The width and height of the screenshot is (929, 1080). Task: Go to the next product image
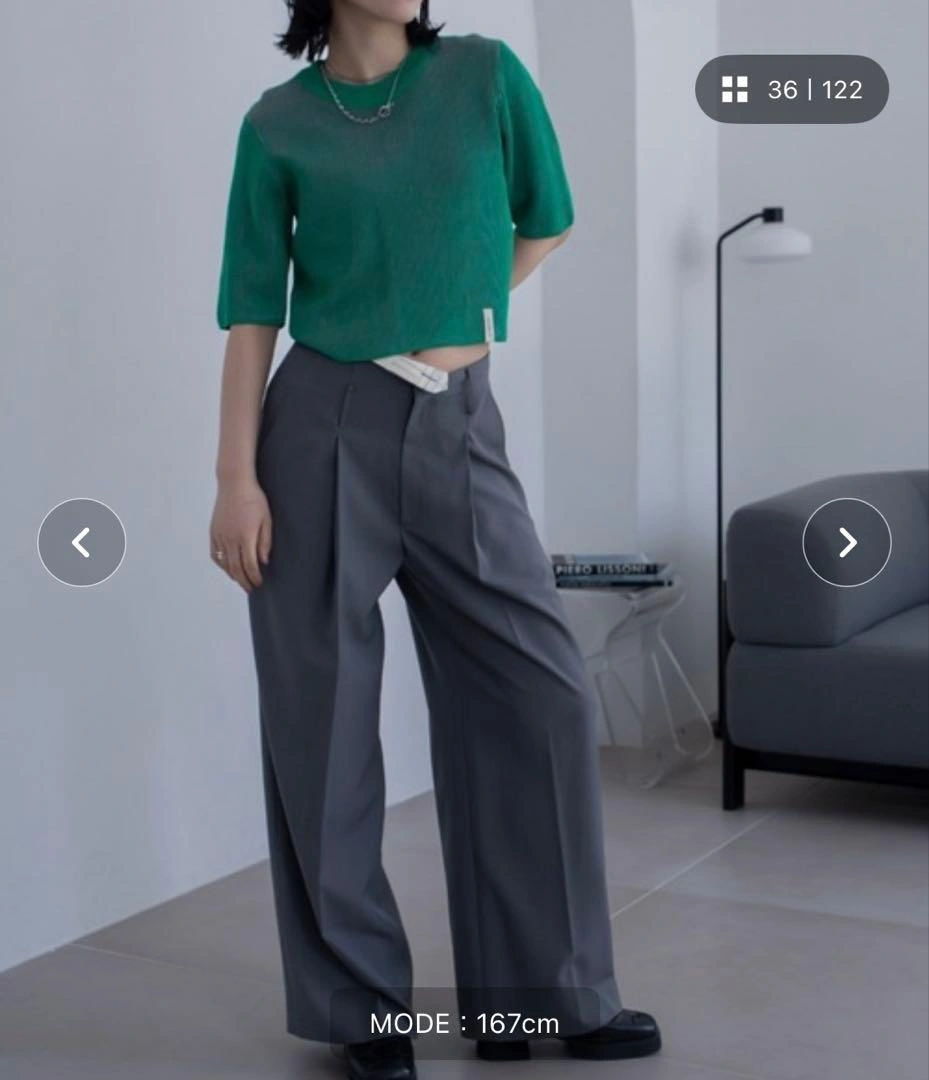[846, 542]
